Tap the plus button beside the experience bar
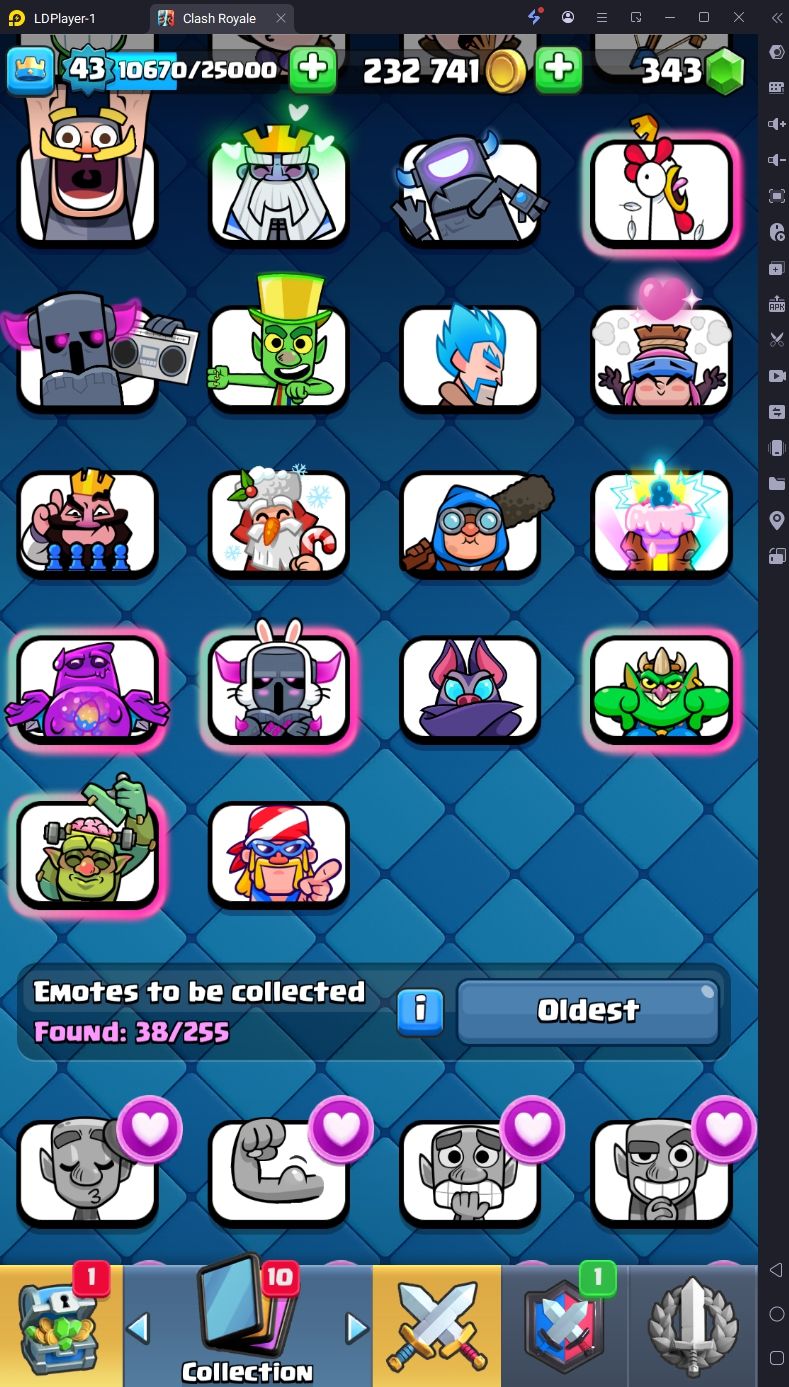Viewport: 789px width, 1387px height. 313,69
